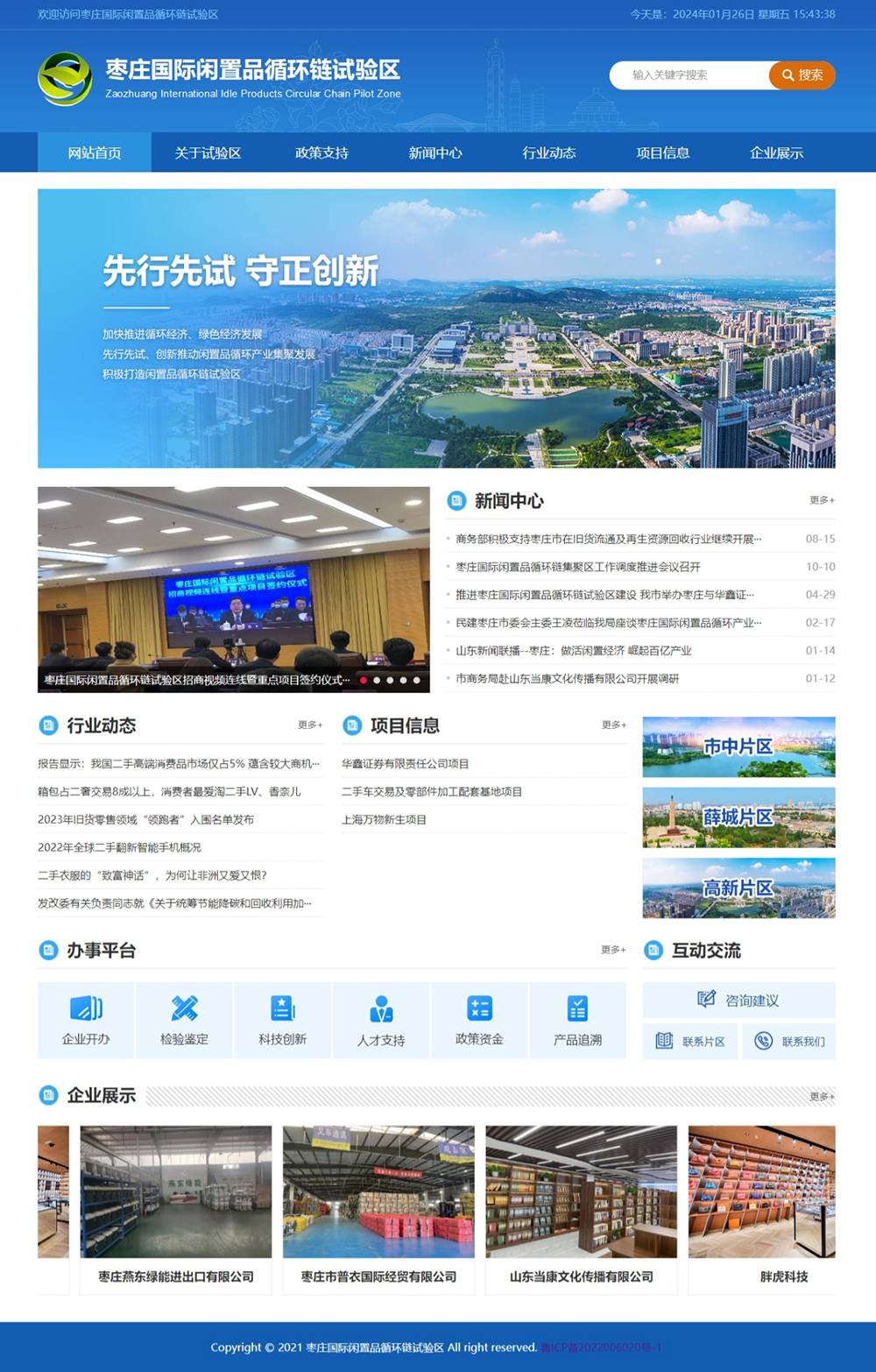Open the 项目信息 nav tab
This screenshot has height=1372, width=876.
(663, 152)
